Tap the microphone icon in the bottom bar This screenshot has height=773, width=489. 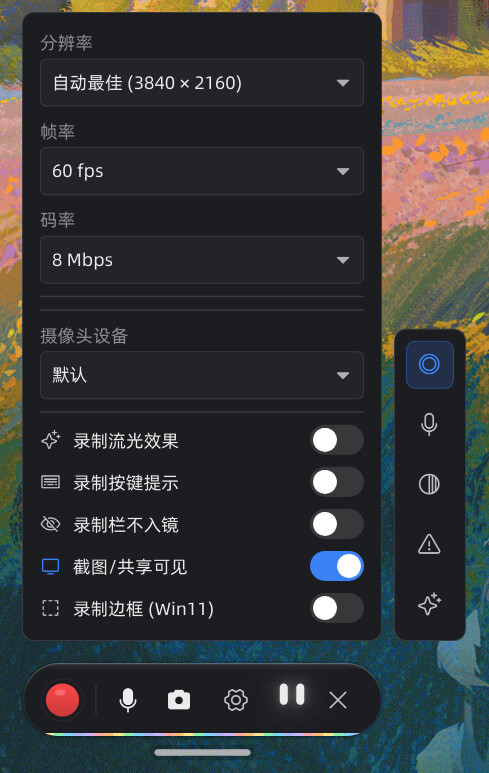pyautogui.click(x=128, y=700)
